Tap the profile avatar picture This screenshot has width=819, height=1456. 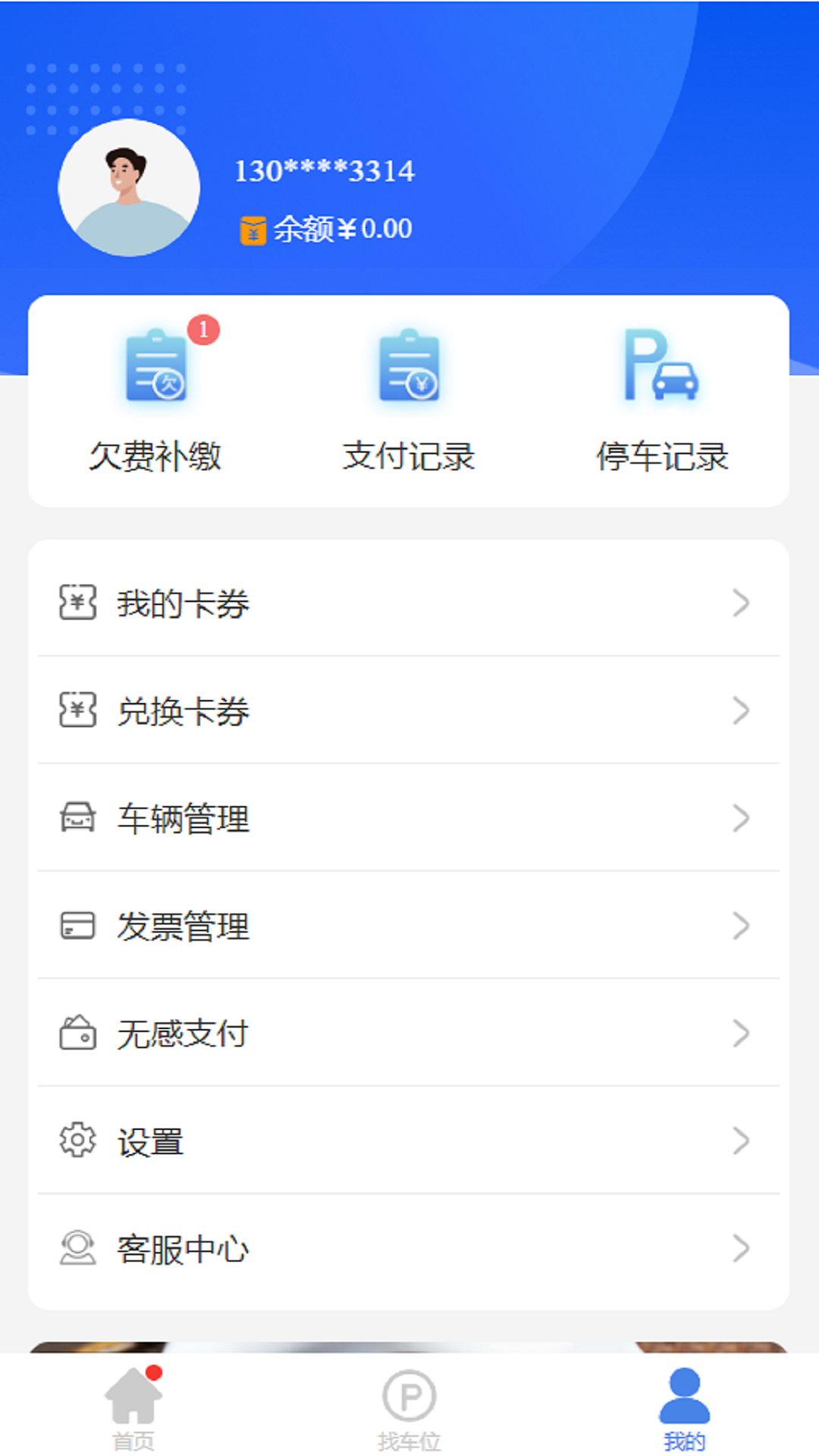pos(129,187)
